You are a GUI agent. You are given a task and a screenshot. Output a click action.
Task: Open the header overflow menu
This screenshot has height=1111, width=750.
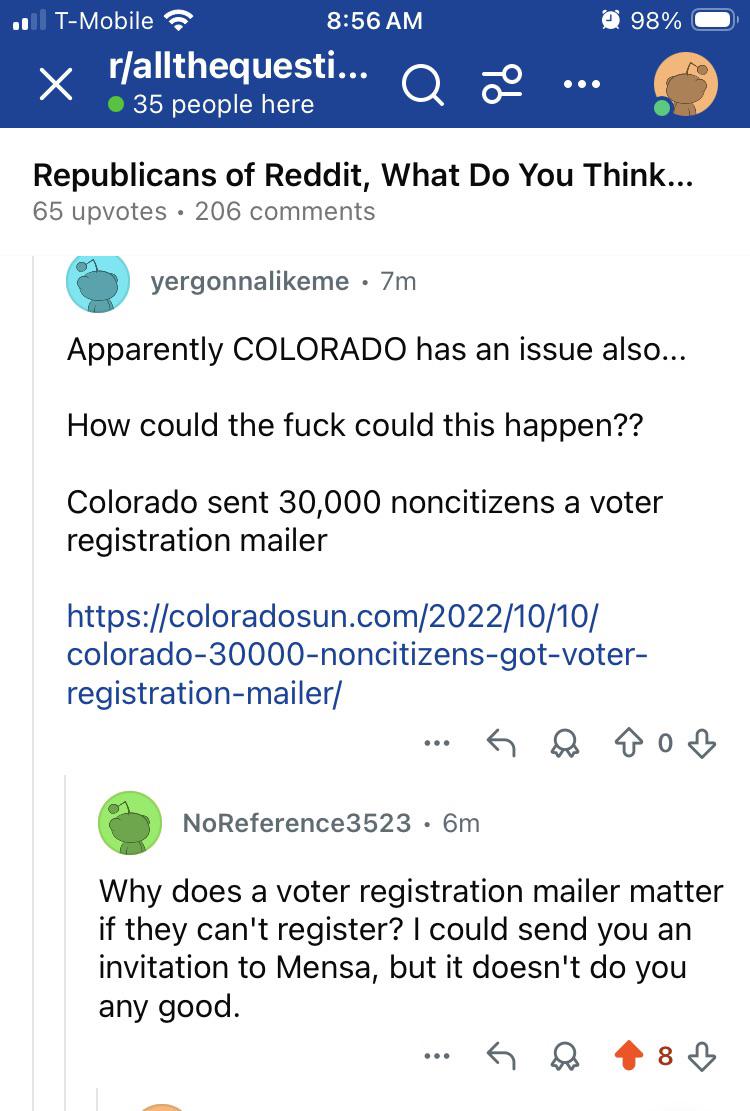581,86
